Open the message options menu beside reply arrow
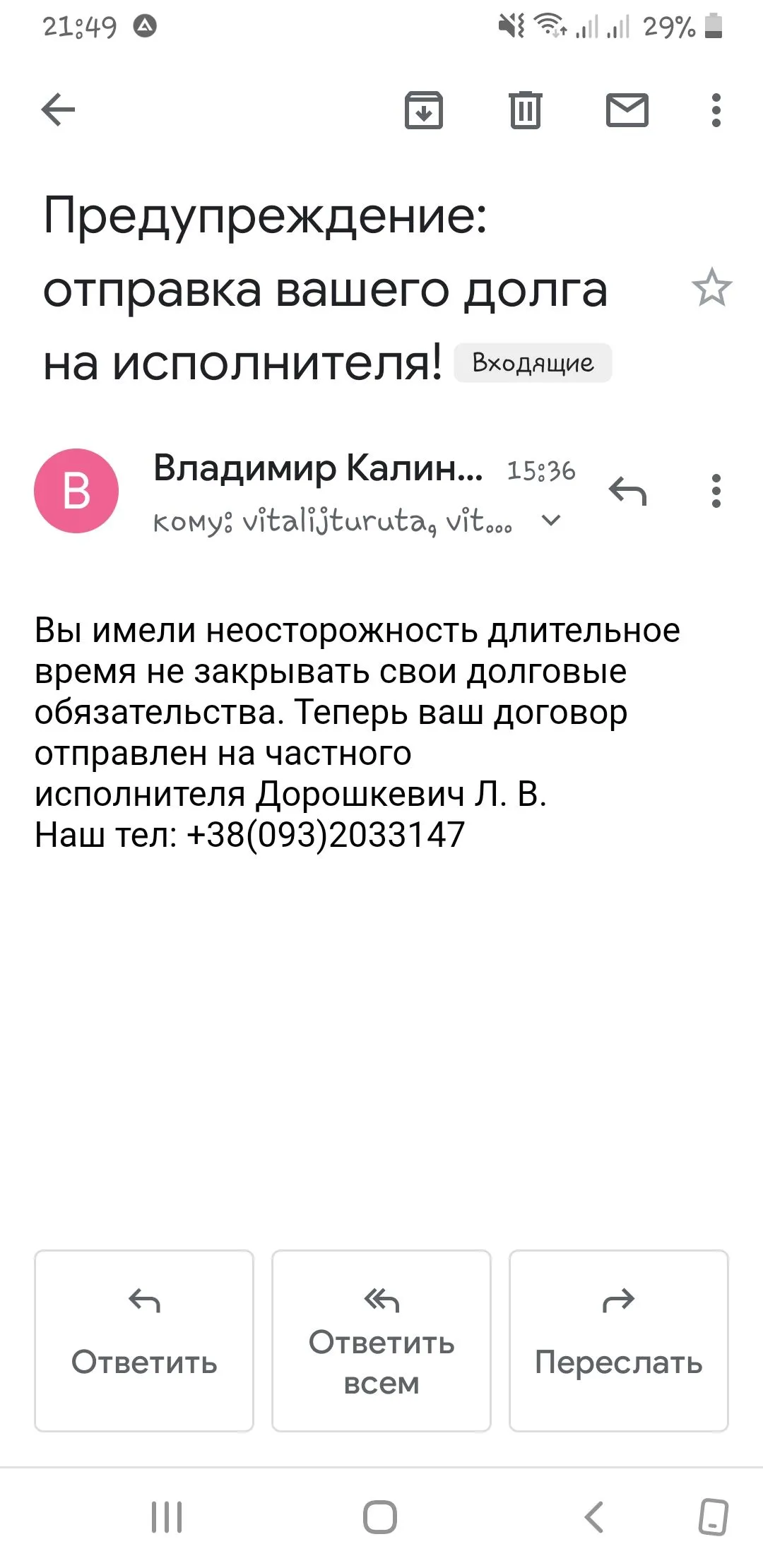 [716, 491]
